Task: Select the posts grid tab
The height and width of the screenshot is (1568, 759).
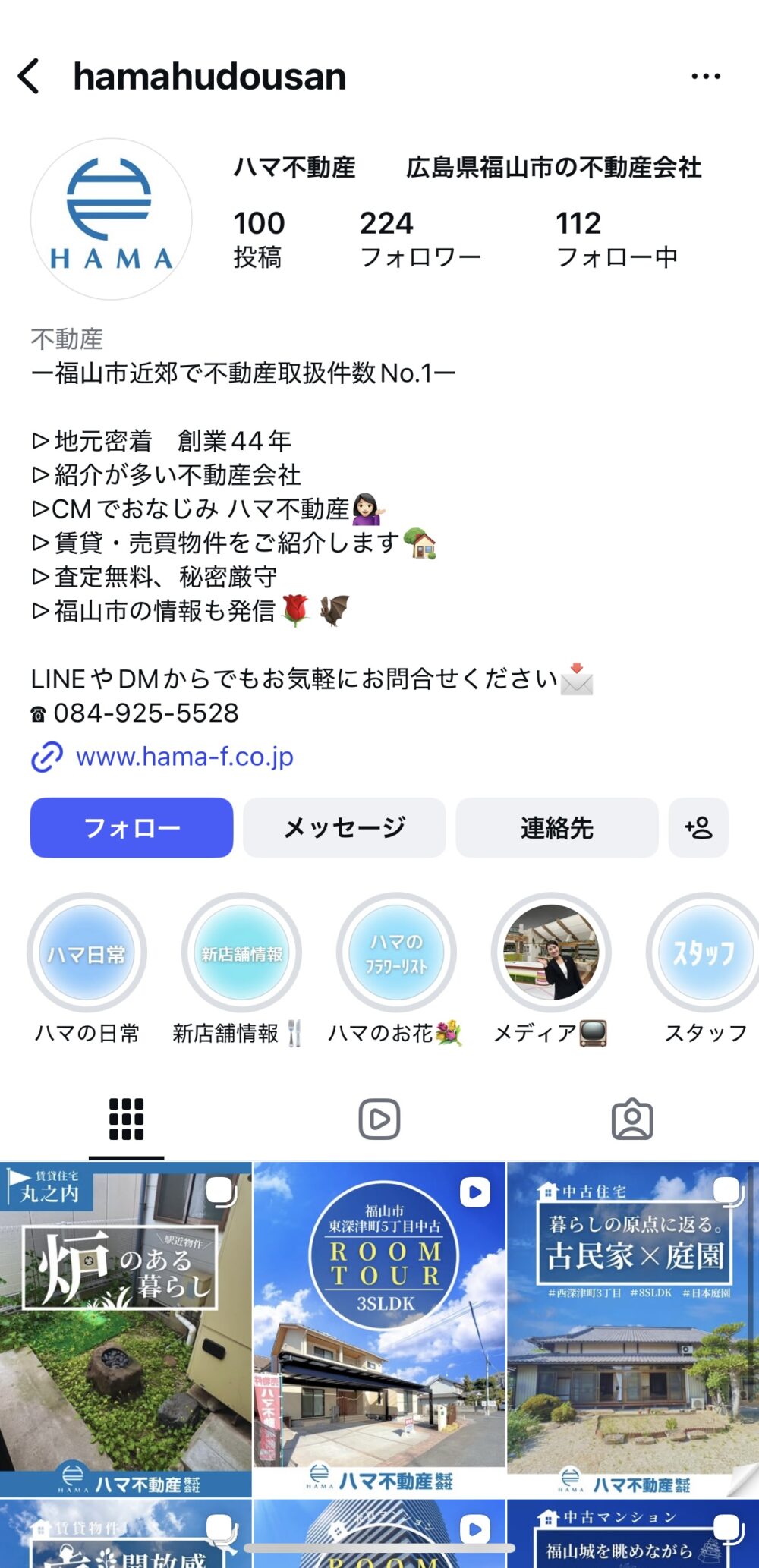Action: (x=126, y=1119)
